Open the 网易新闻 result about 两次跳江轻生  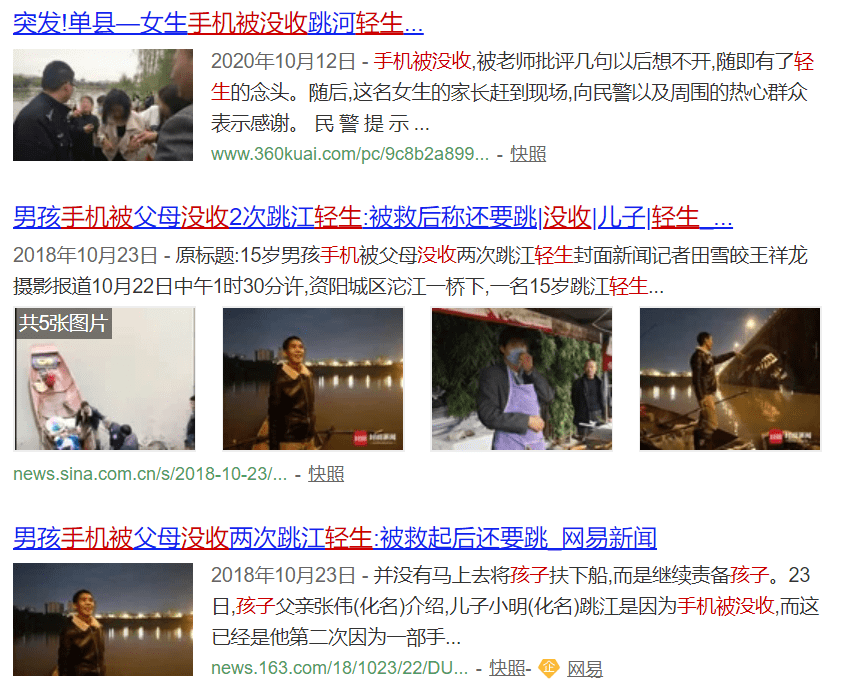tap(334, 537)
